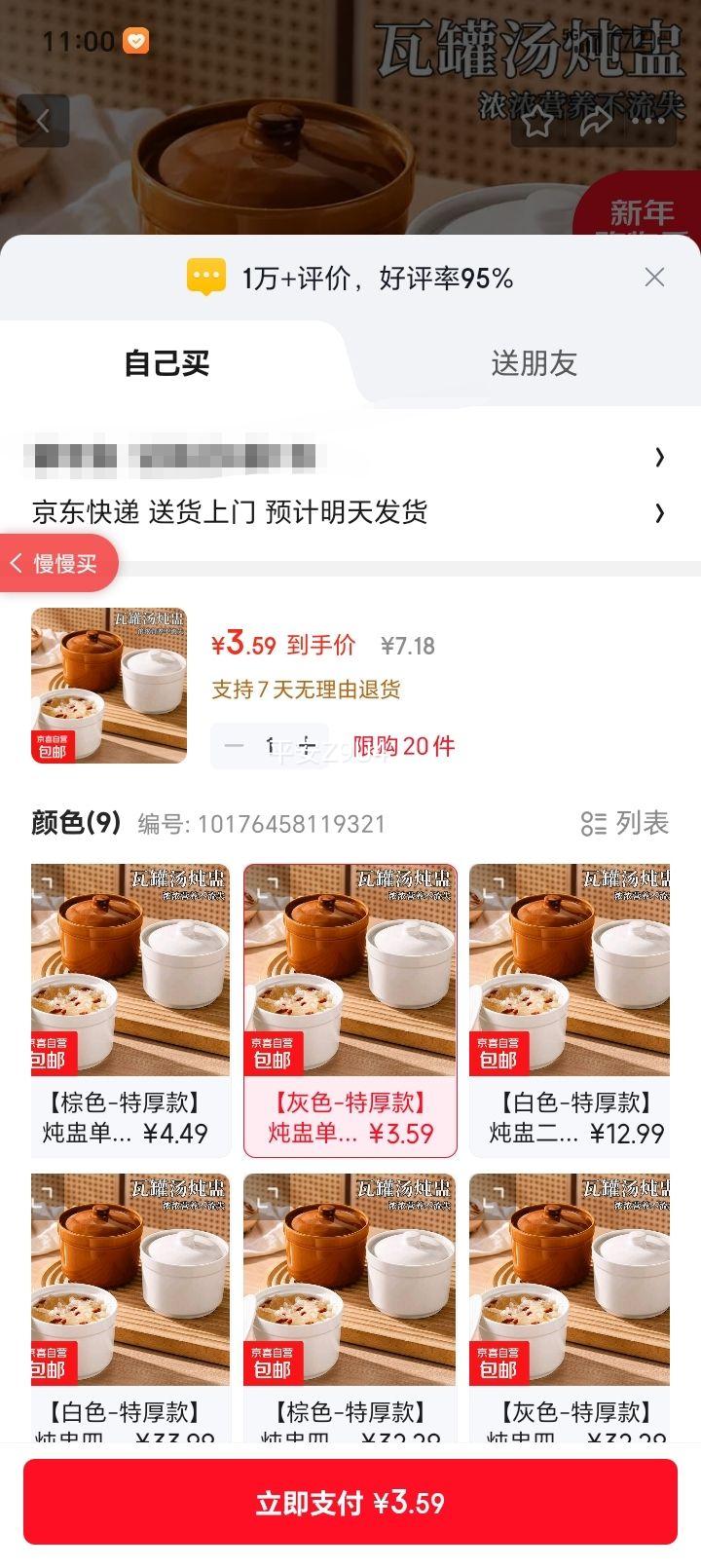Increase quantity with the plus control
Image resolution: width=701 pixels, height=1568 pixels.
click(305, 745)
